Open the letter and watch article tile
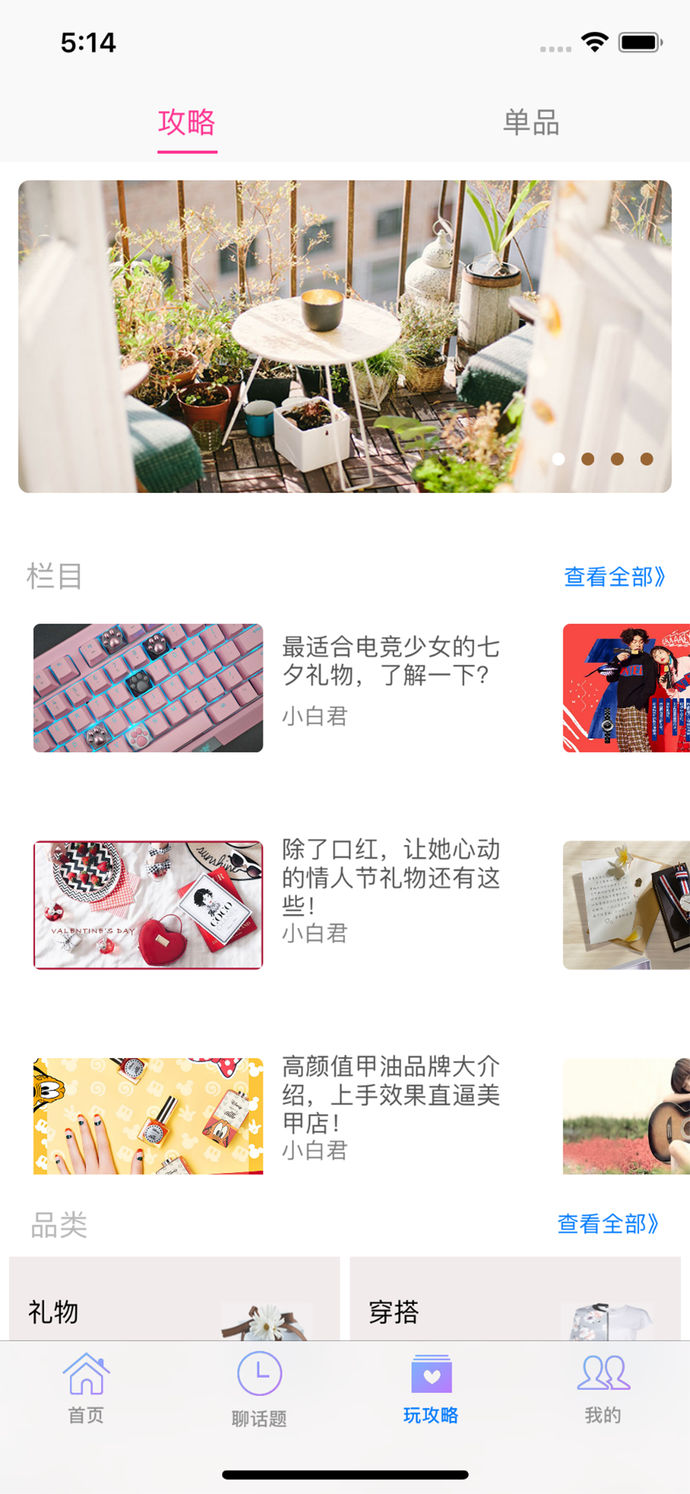The height and width of the screenshot is (1494, 690). pyautogui.click(x=626, y=905)
